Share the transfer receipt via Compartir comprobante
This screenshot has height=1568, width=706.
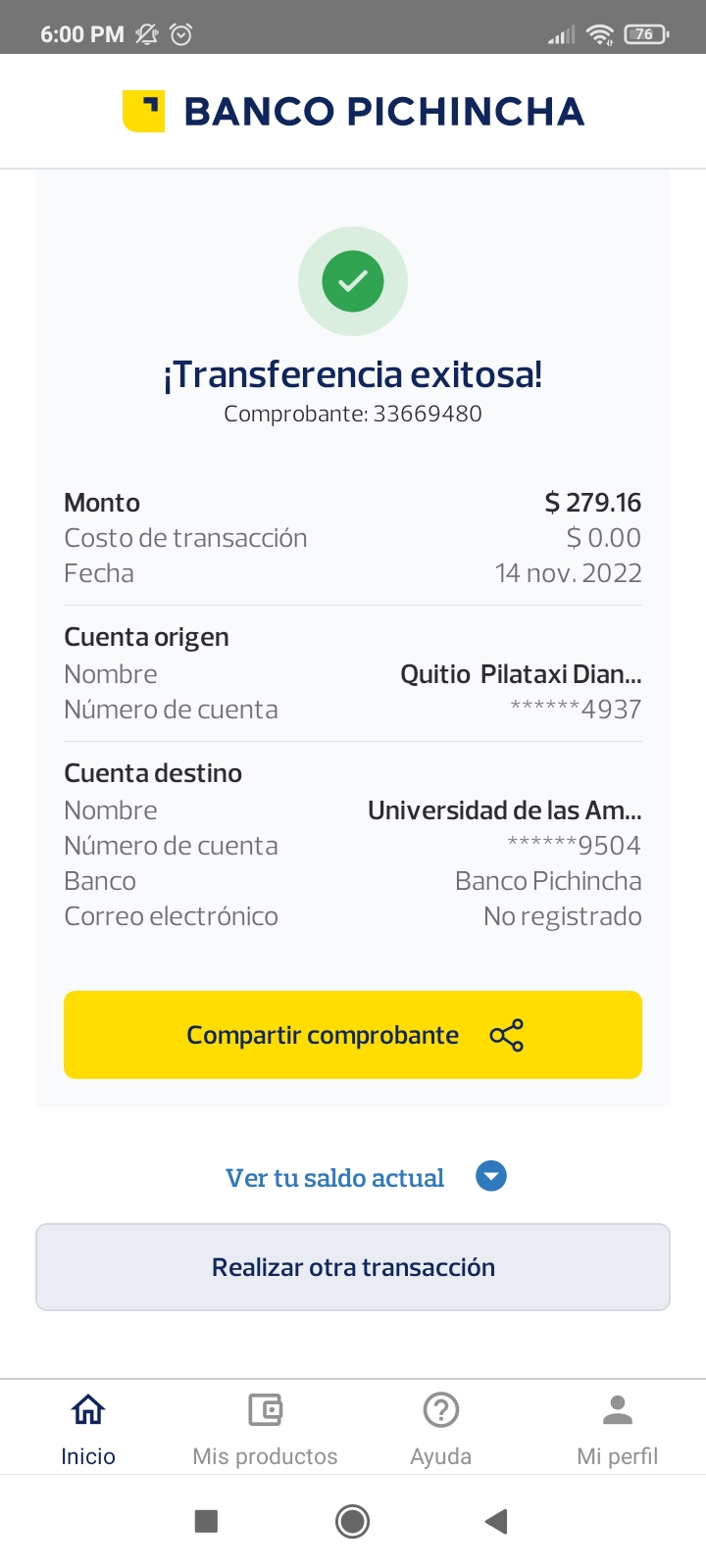(x=353, y=1035)
